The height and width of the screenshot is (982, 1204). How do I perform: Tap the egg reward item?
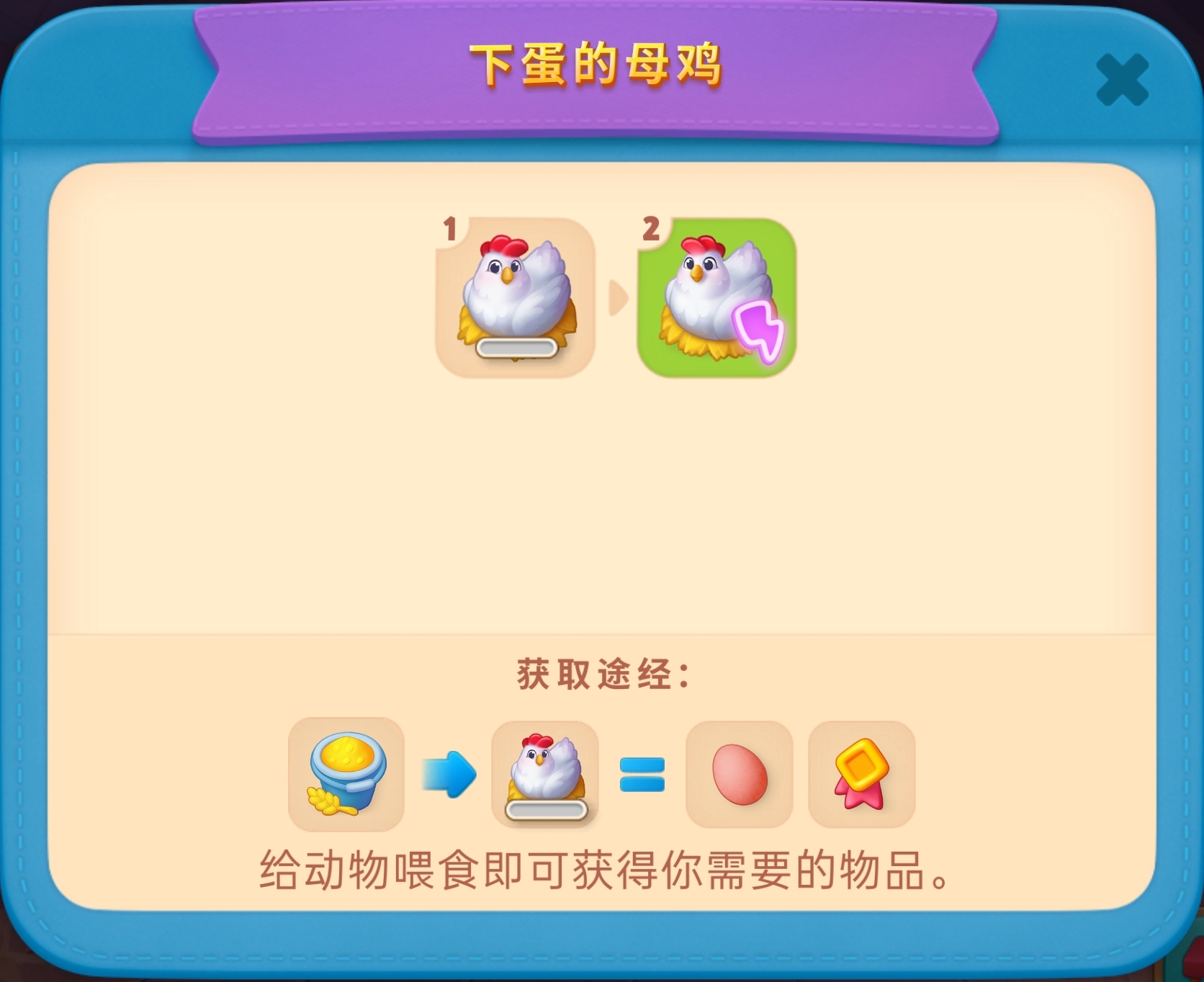(x=739, y=775)
